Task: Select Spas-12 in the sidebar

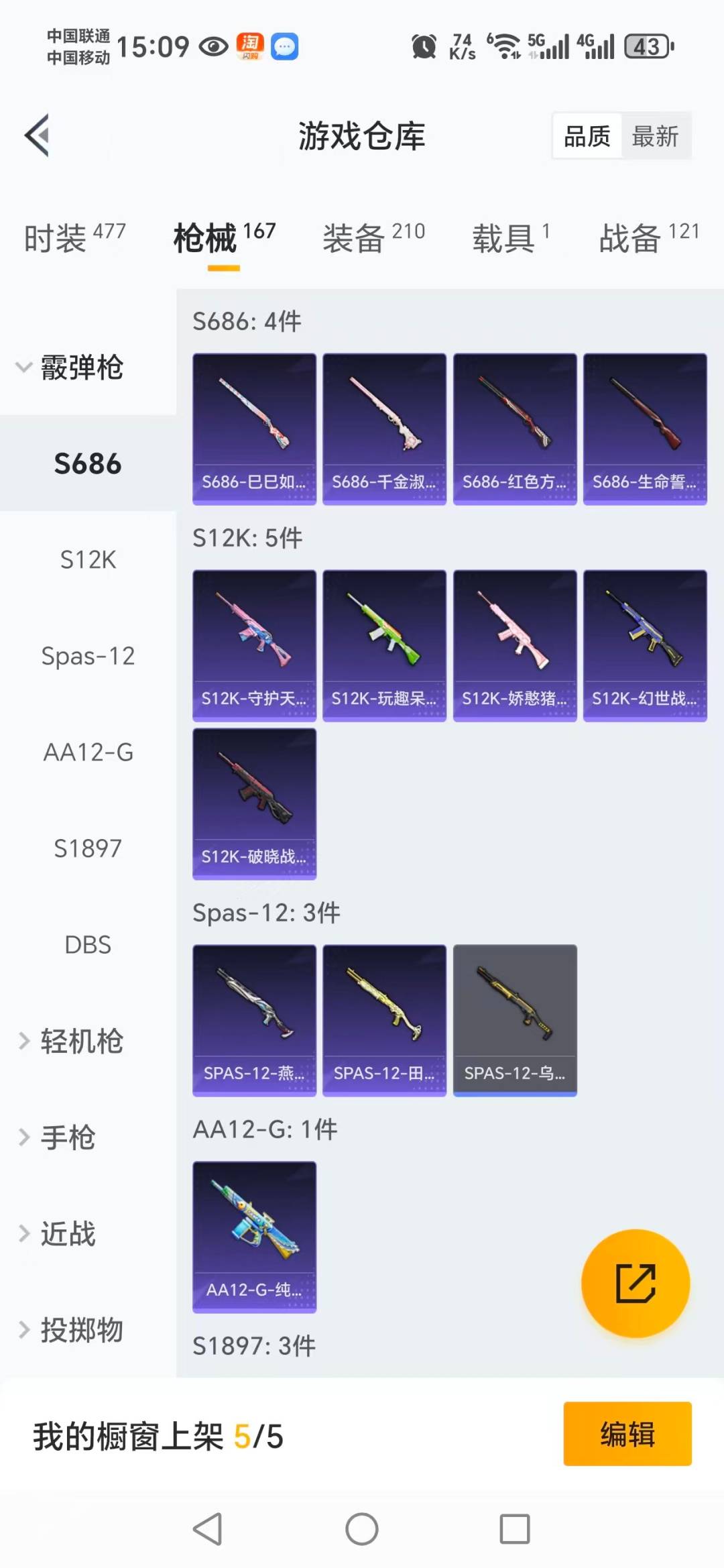Action: (x=88, y=656)
